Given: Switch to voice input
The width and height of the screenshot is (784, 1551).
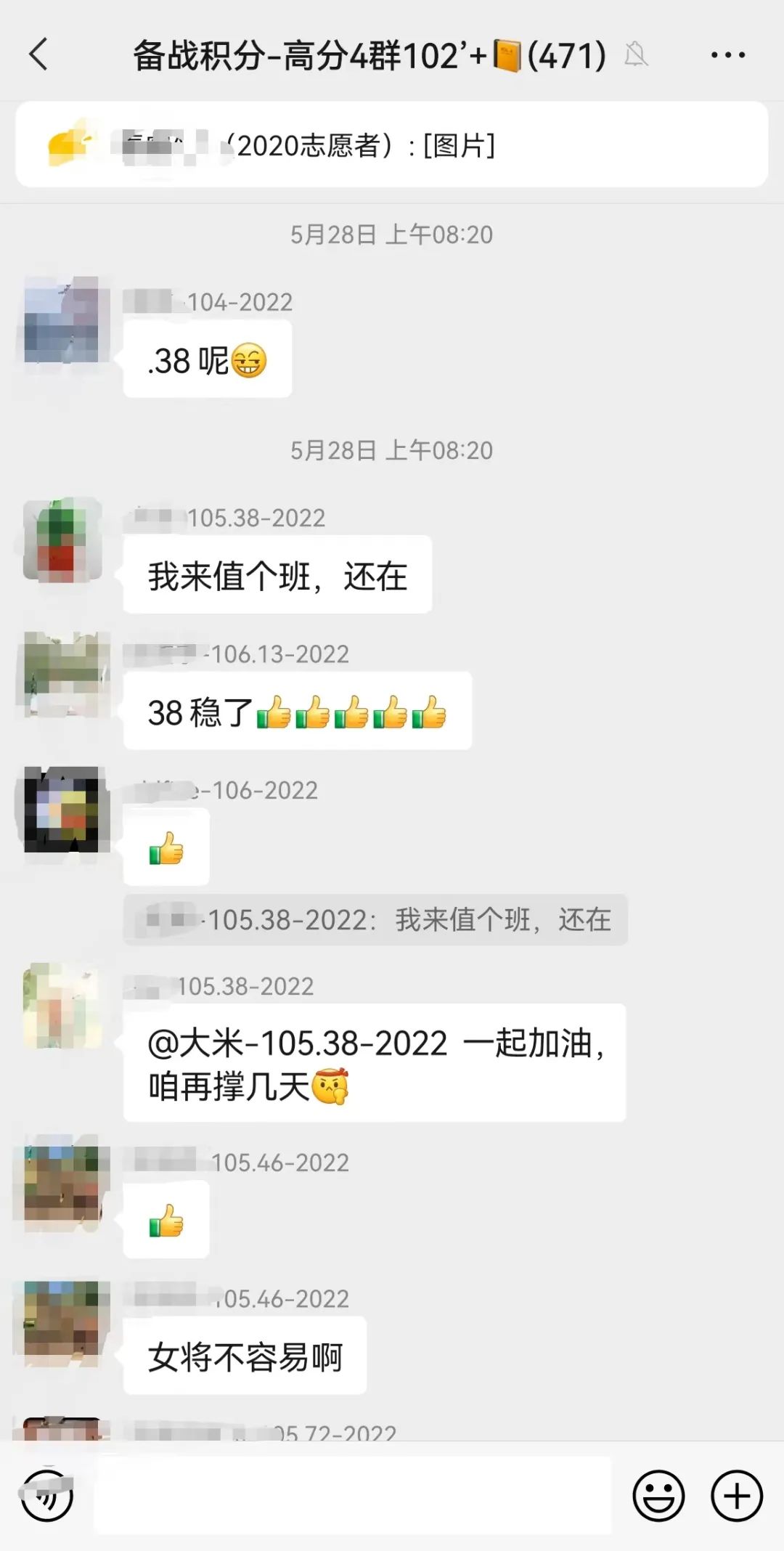Looking at the screenshot, I should coord(47,1496).
